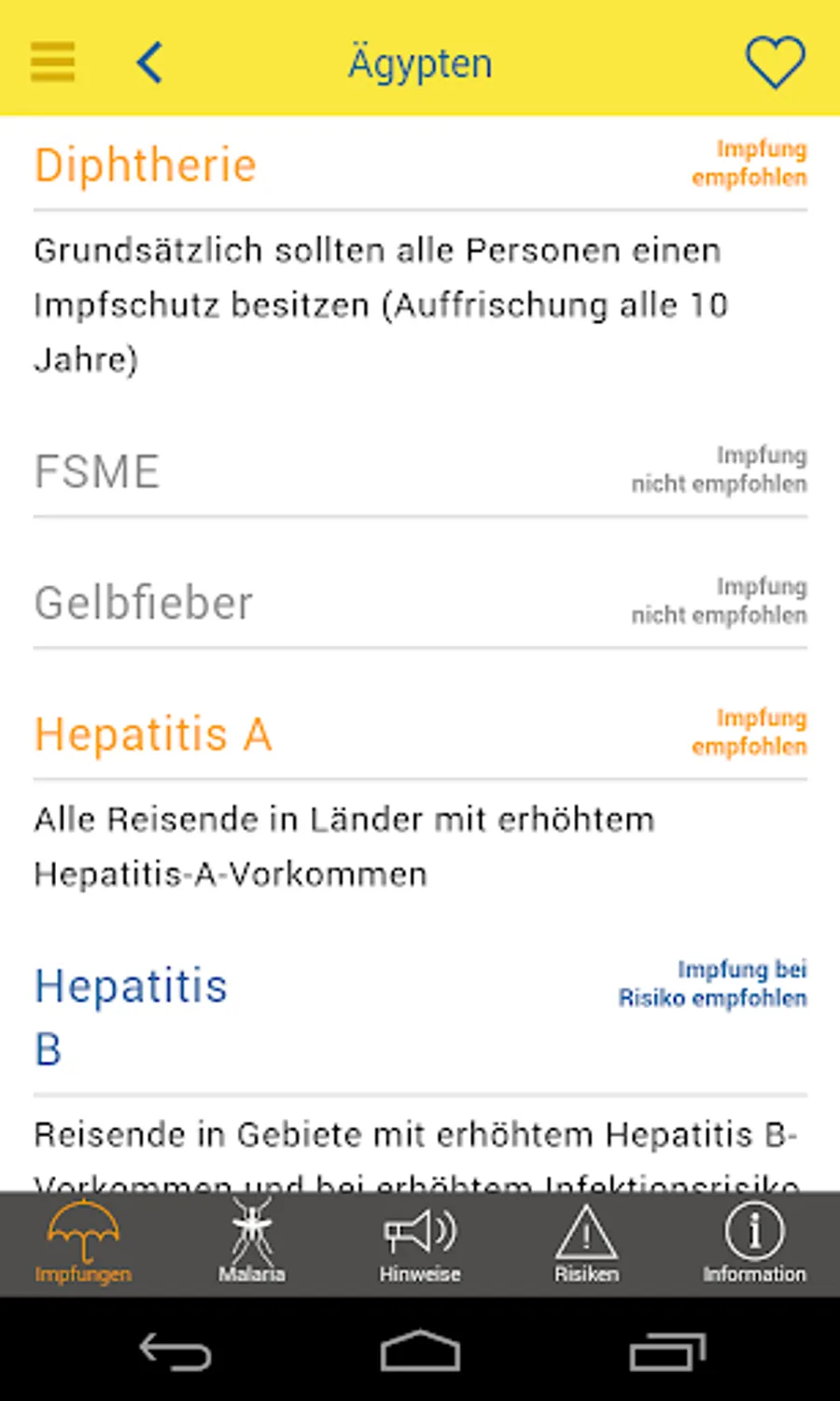840x1401 pixels.
Task: Select the Impfungen tab
Action: (x=83, y=1242)
